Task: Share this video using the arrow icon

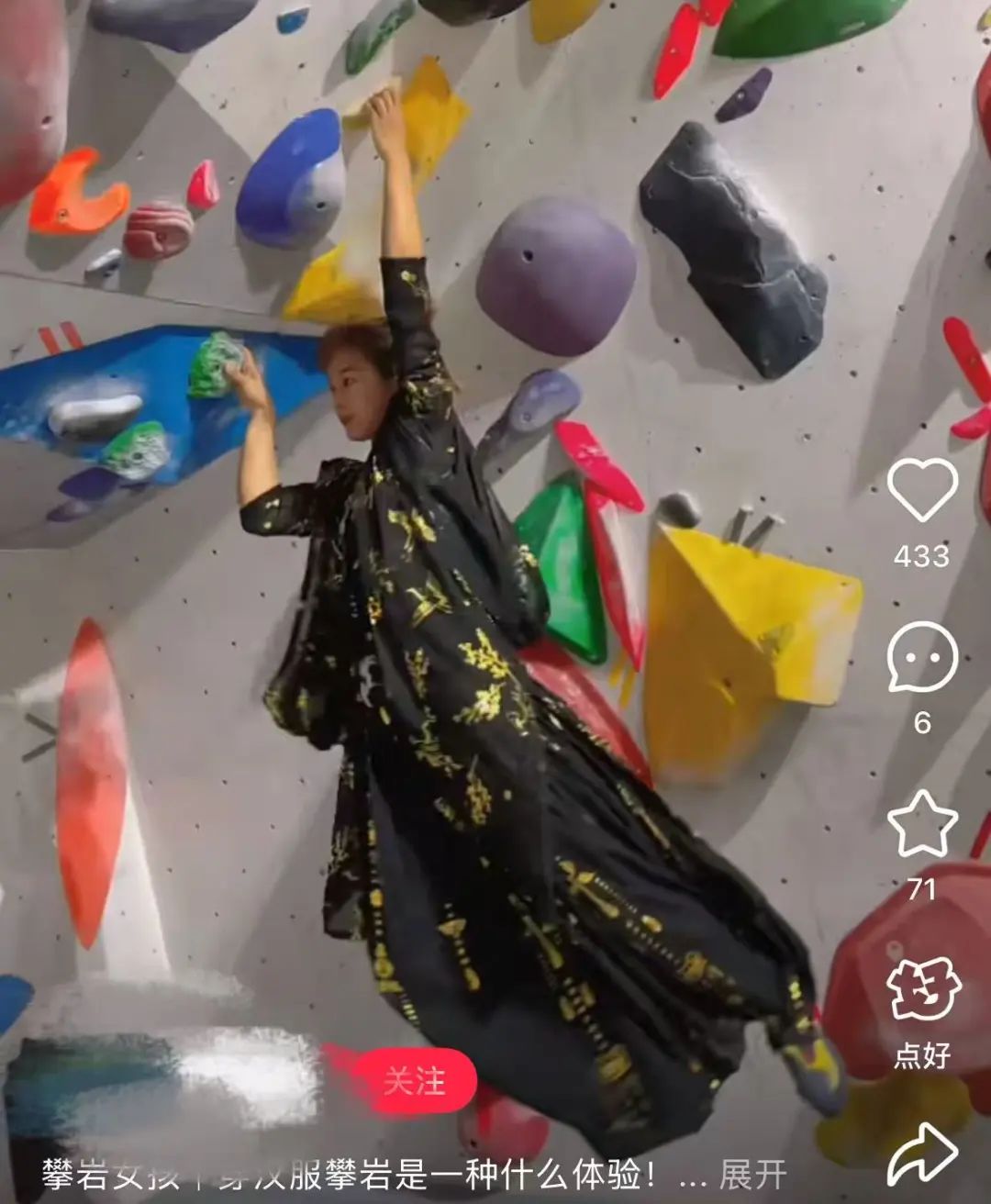Action: (922, 1153)
